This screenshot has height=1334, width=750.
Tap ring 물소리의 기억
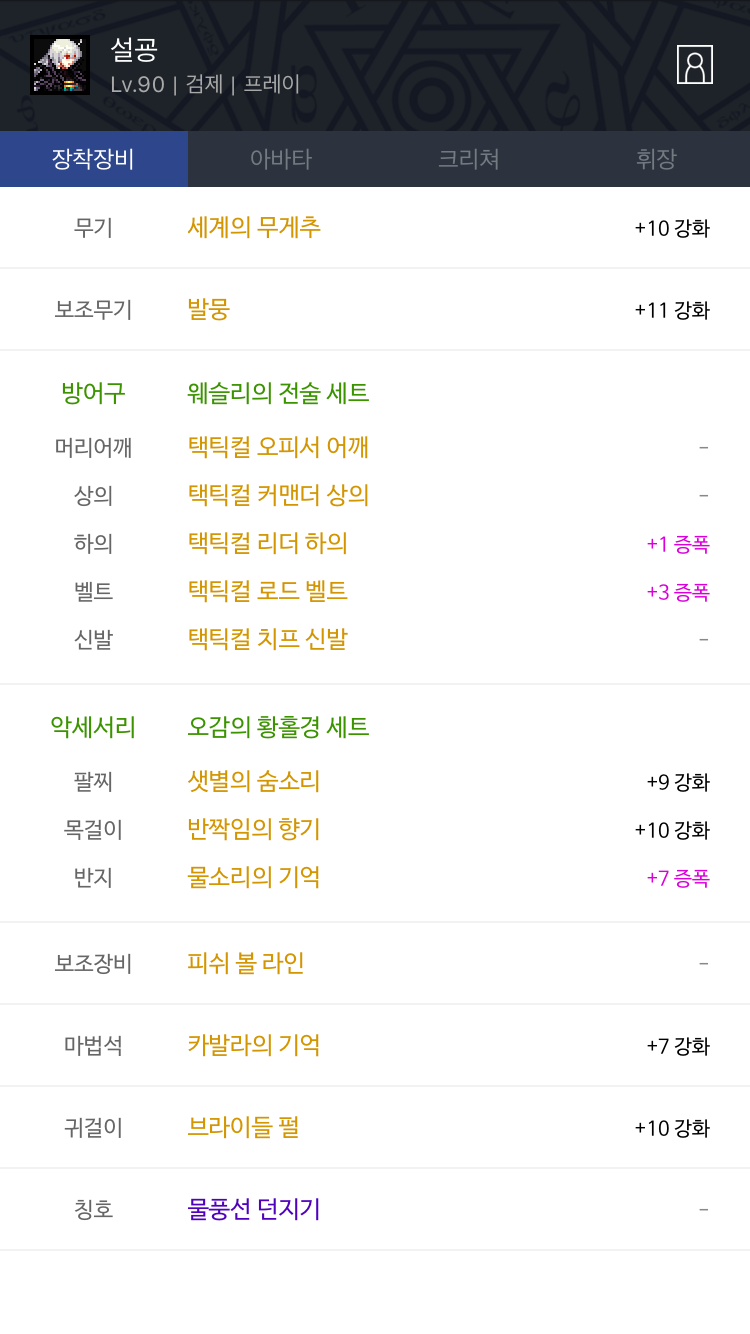(x=254, y=877)
